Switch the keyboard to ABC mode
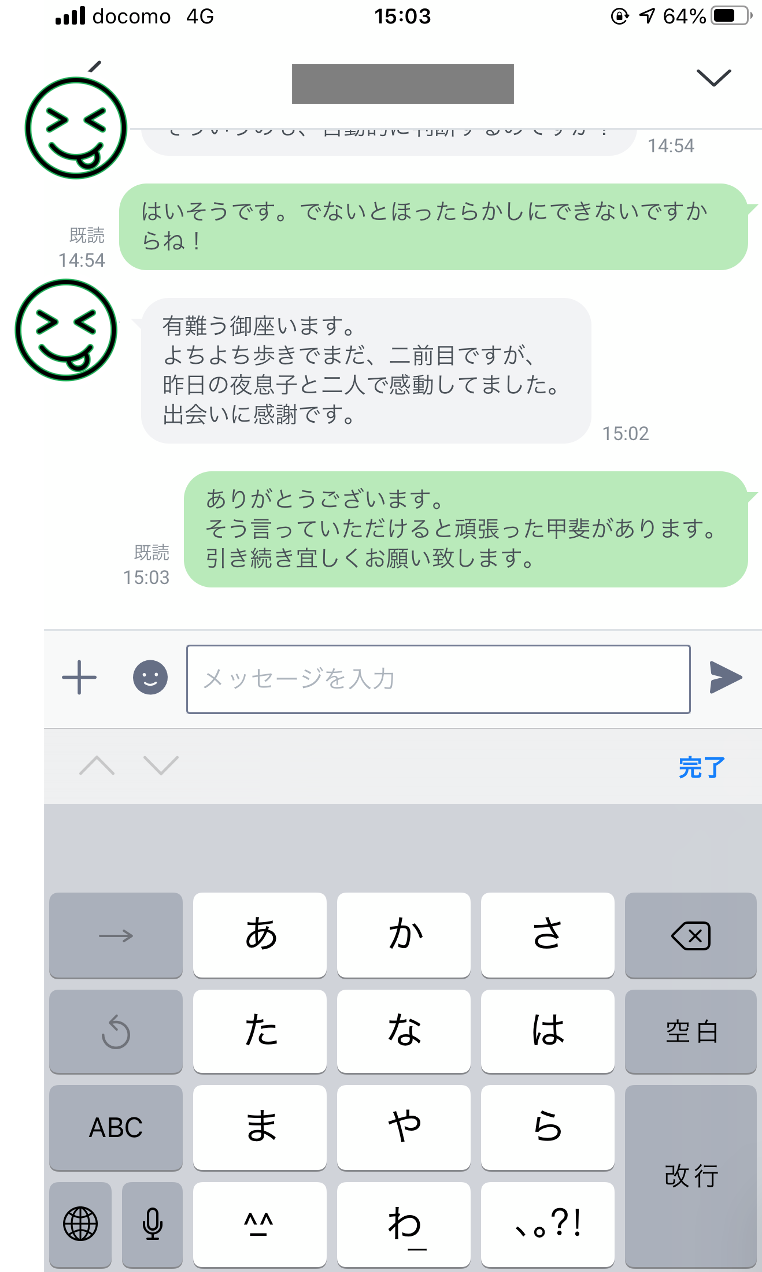762x1272 pixels. tap(116, 1128)
